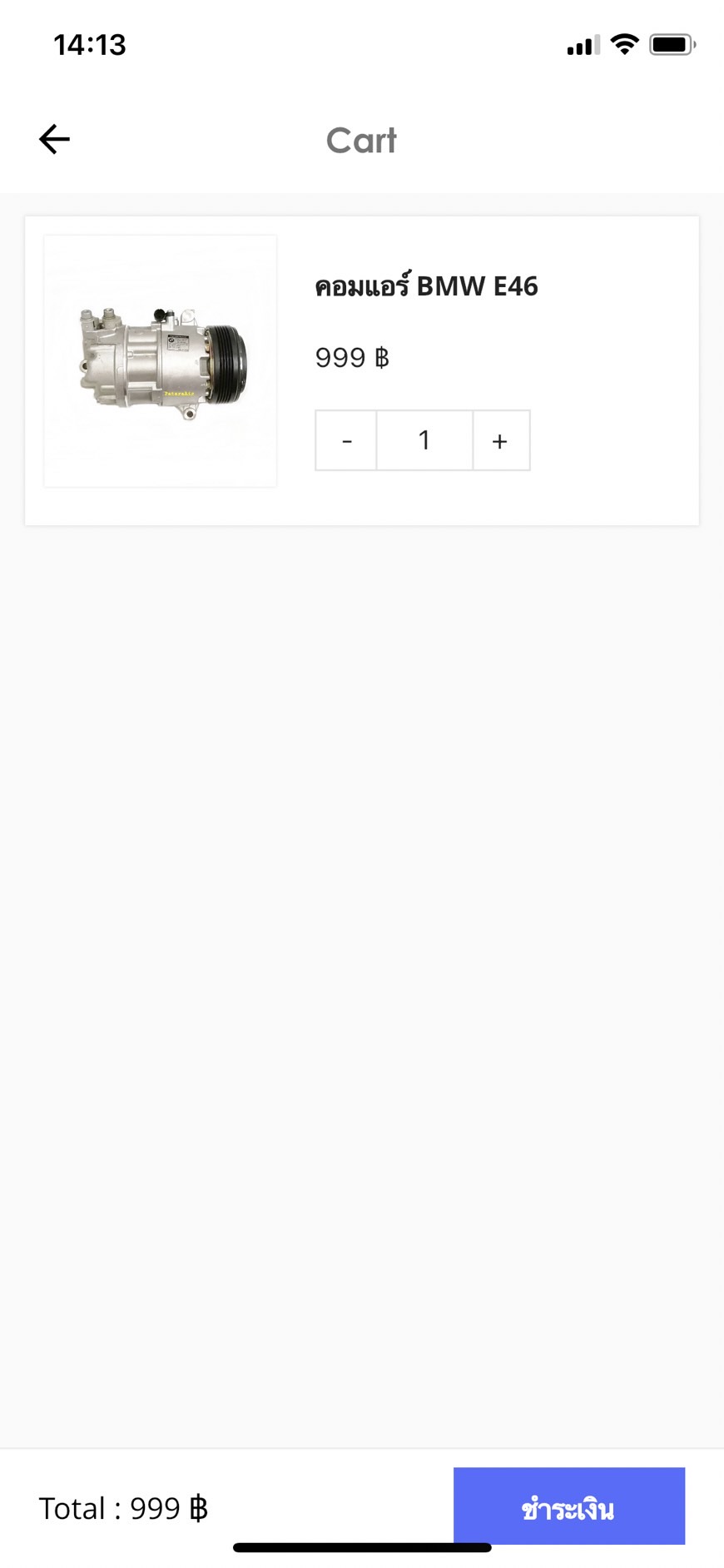The image size is (724, 1568).
Task: Increase quantity with the plus button
Action: [x=500, y=440]
